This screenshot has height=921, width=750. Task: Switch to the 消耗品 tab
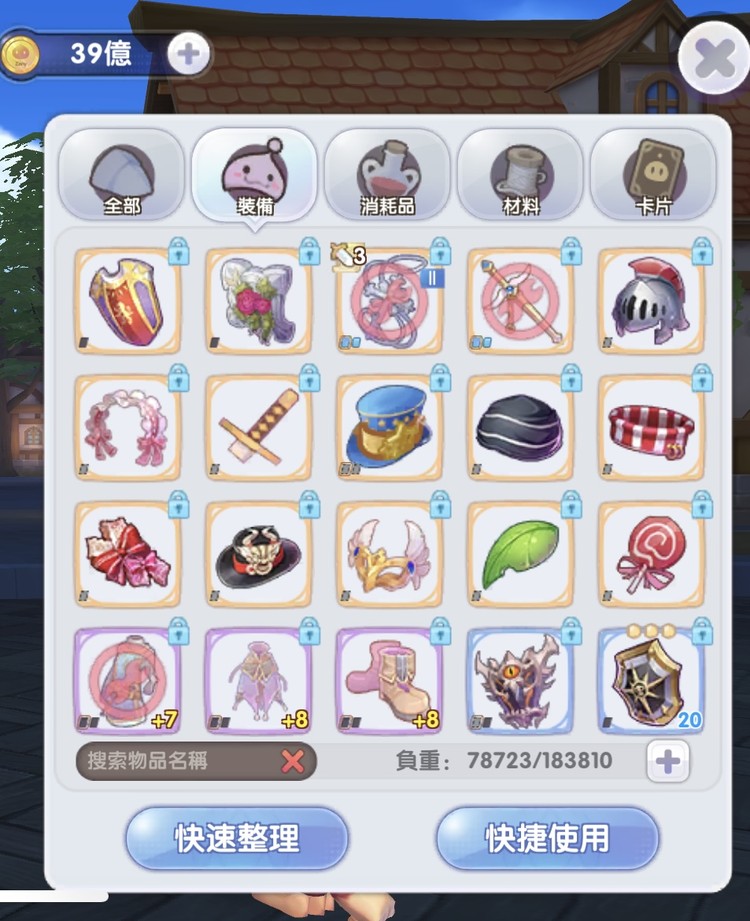click(x=387, y=177)
